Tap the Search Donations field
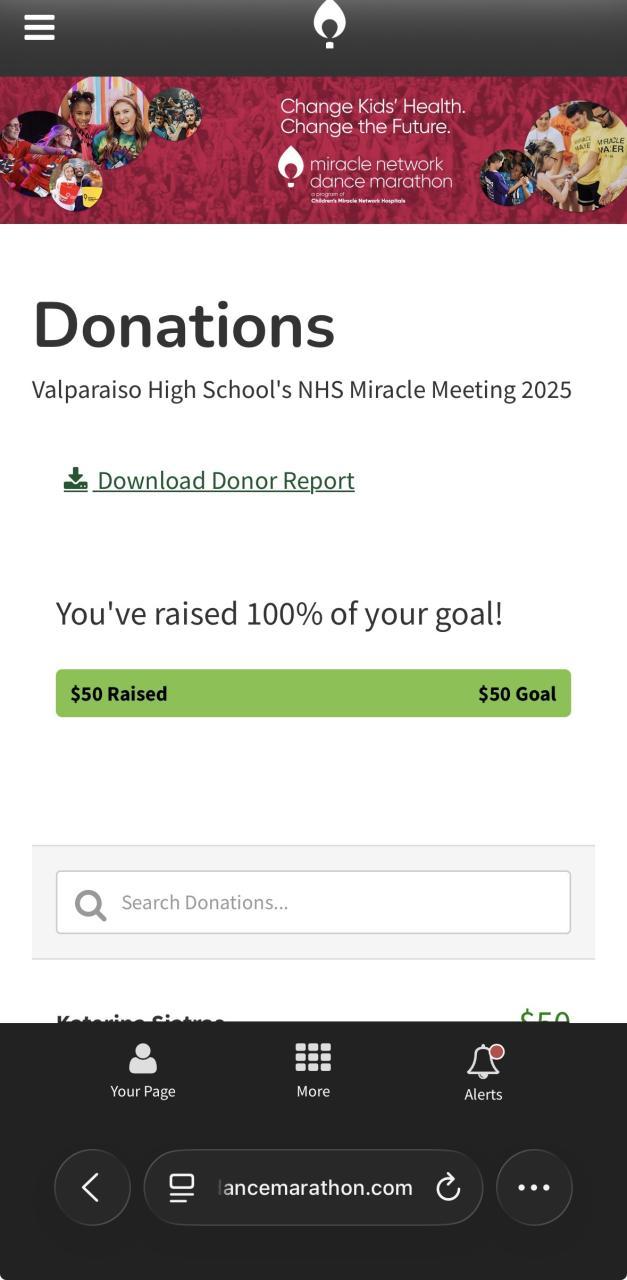This screenshot has height=1280, width=627. pos(313,902)
